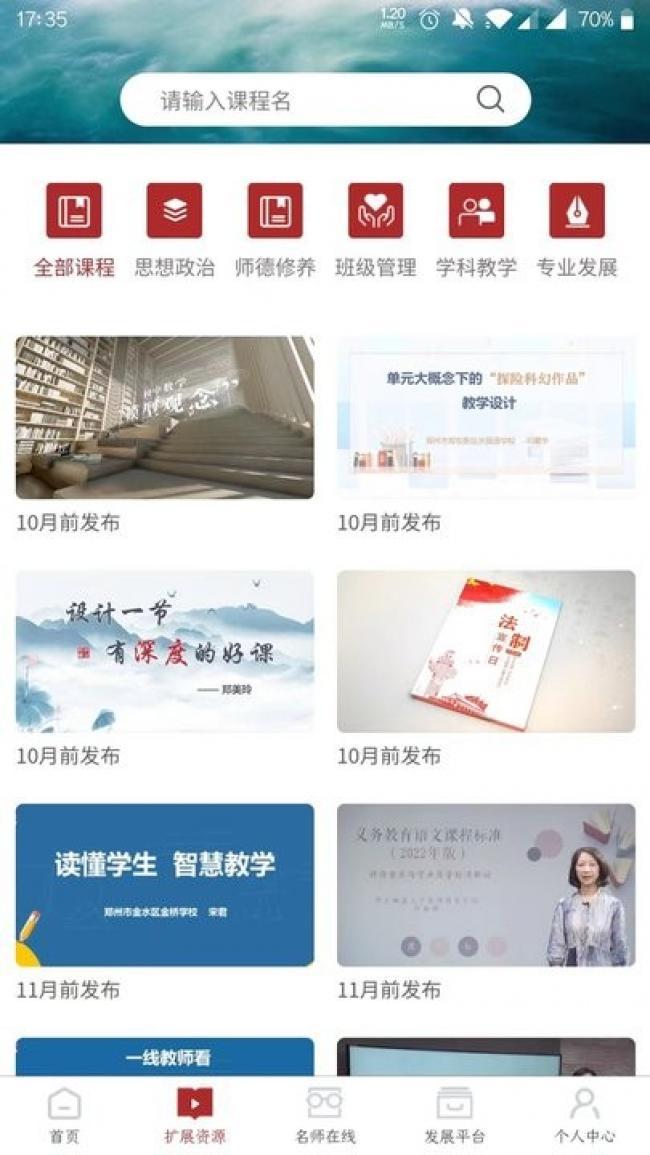650x1155 pixels.
Task: Open the 发展平台 tab
Action: [455, 1115]
